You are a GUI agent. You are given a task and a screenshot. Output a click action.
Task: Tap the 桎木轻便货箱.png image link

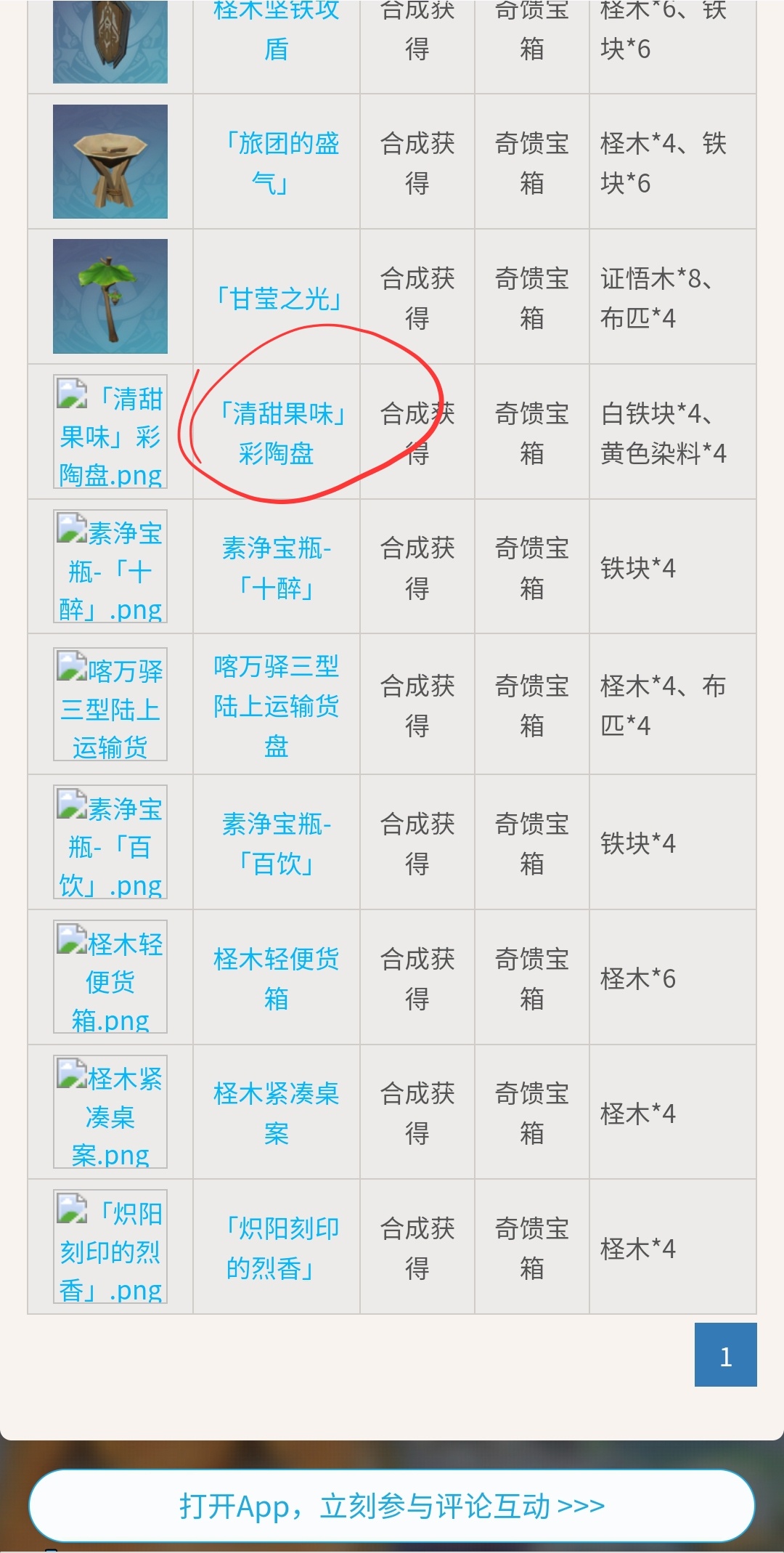coord(110,978)
